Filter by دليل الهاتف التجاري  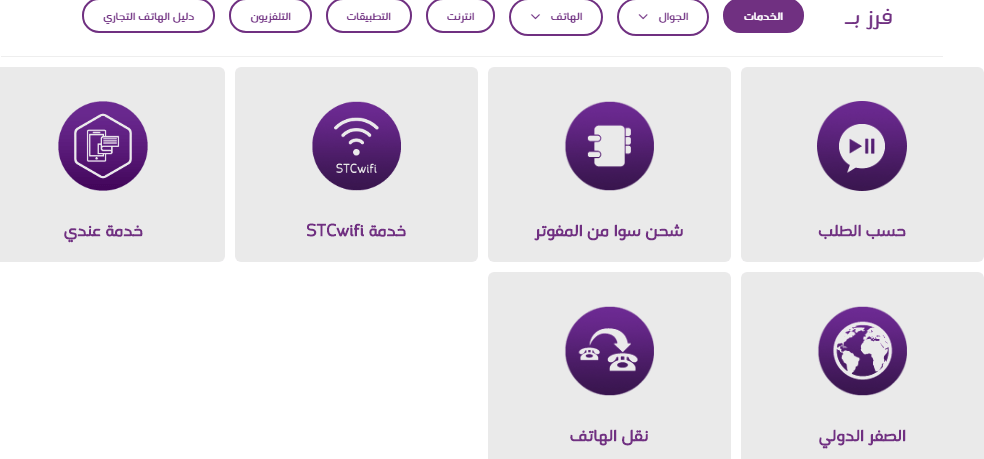click(x=148, y=17)
